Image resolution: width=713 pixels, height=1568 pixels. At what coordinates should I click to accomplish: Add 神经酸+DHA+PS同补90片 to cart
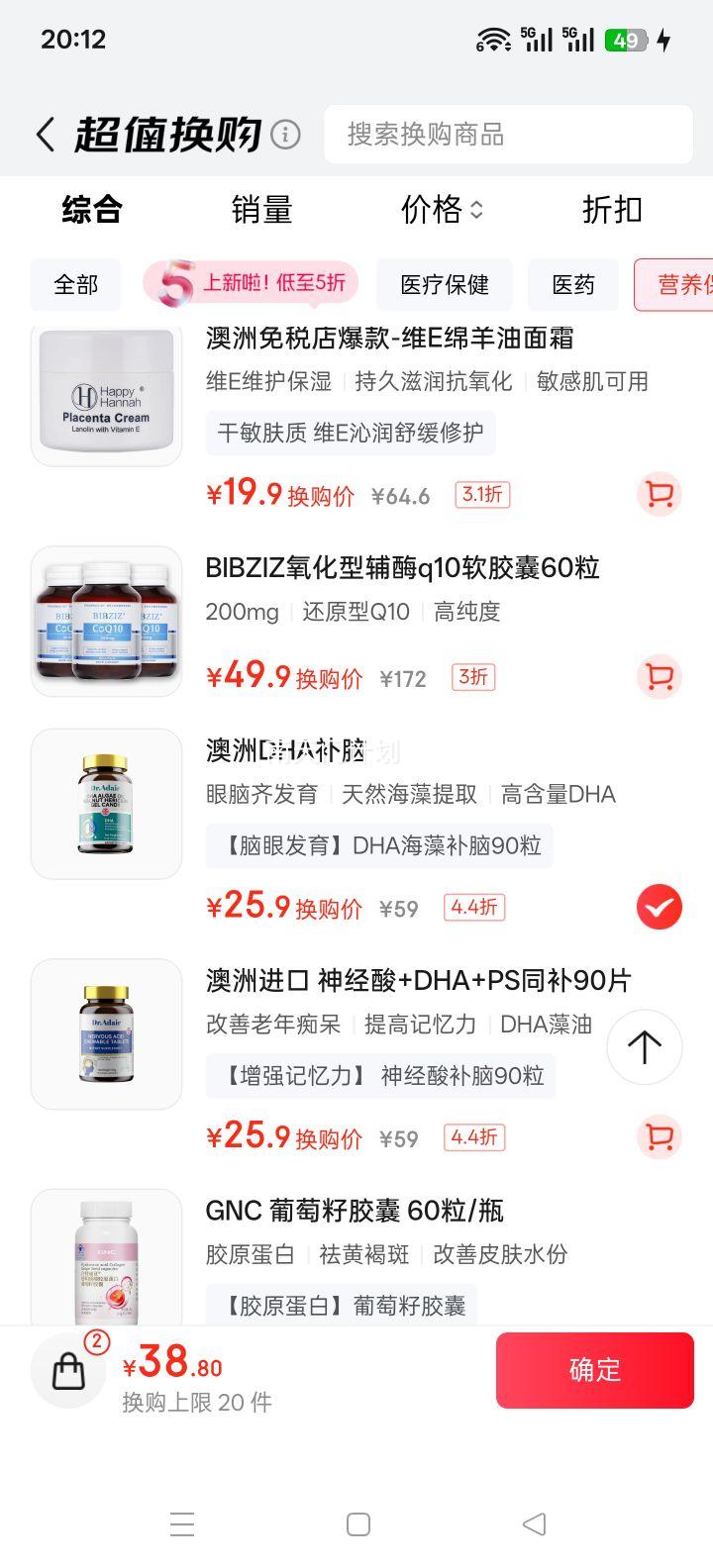pyautogui.click(x=659, y=1136)
